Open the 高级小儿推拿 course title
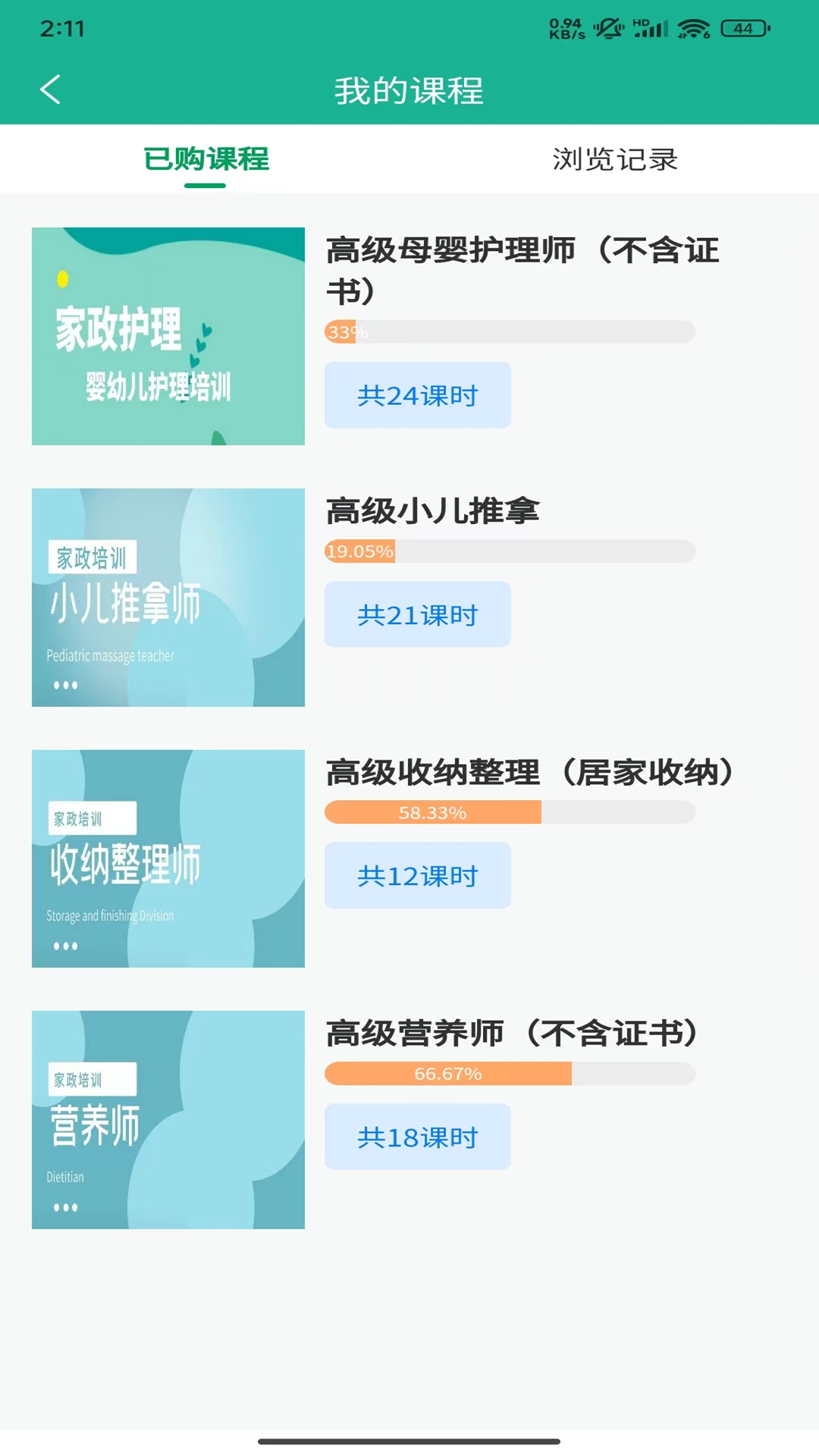The height and width of the screenshot is (1456, 819). tap(432, 511)
